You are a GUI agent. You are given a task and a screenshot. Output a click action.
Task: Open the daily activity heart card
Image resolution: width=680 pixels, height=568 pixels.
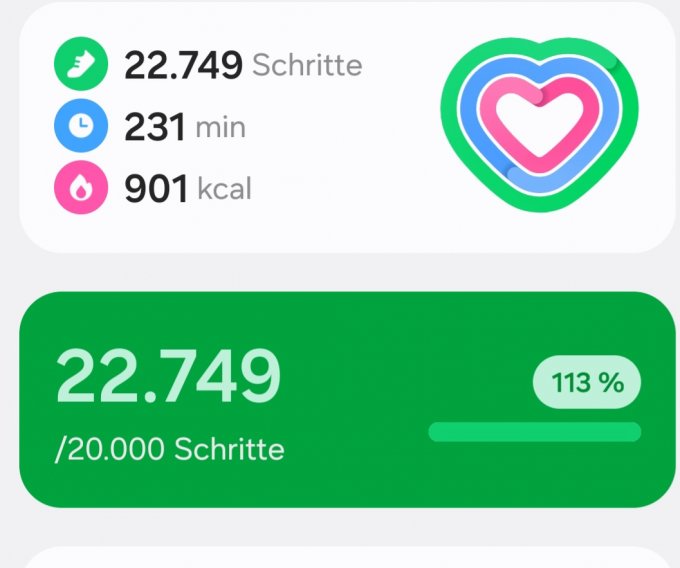[x=346, y=127]
